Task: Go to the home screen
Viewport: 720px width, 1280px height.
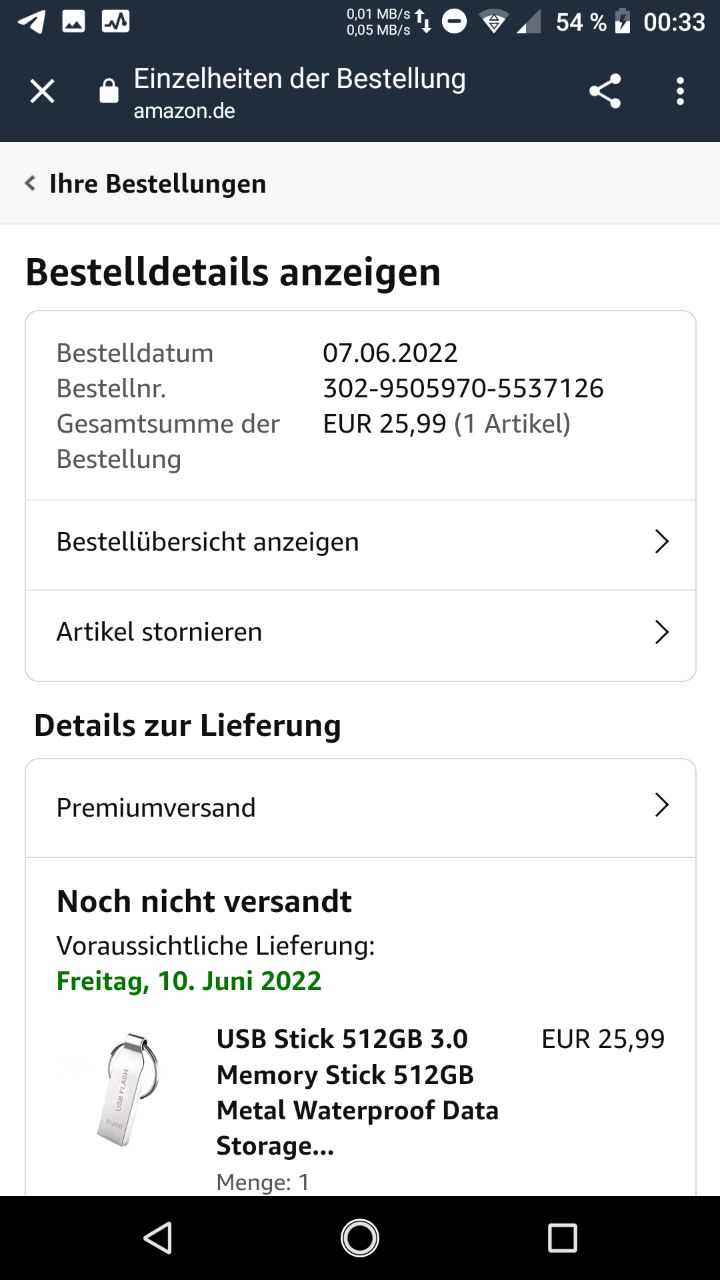Action: click(360, 1238)
